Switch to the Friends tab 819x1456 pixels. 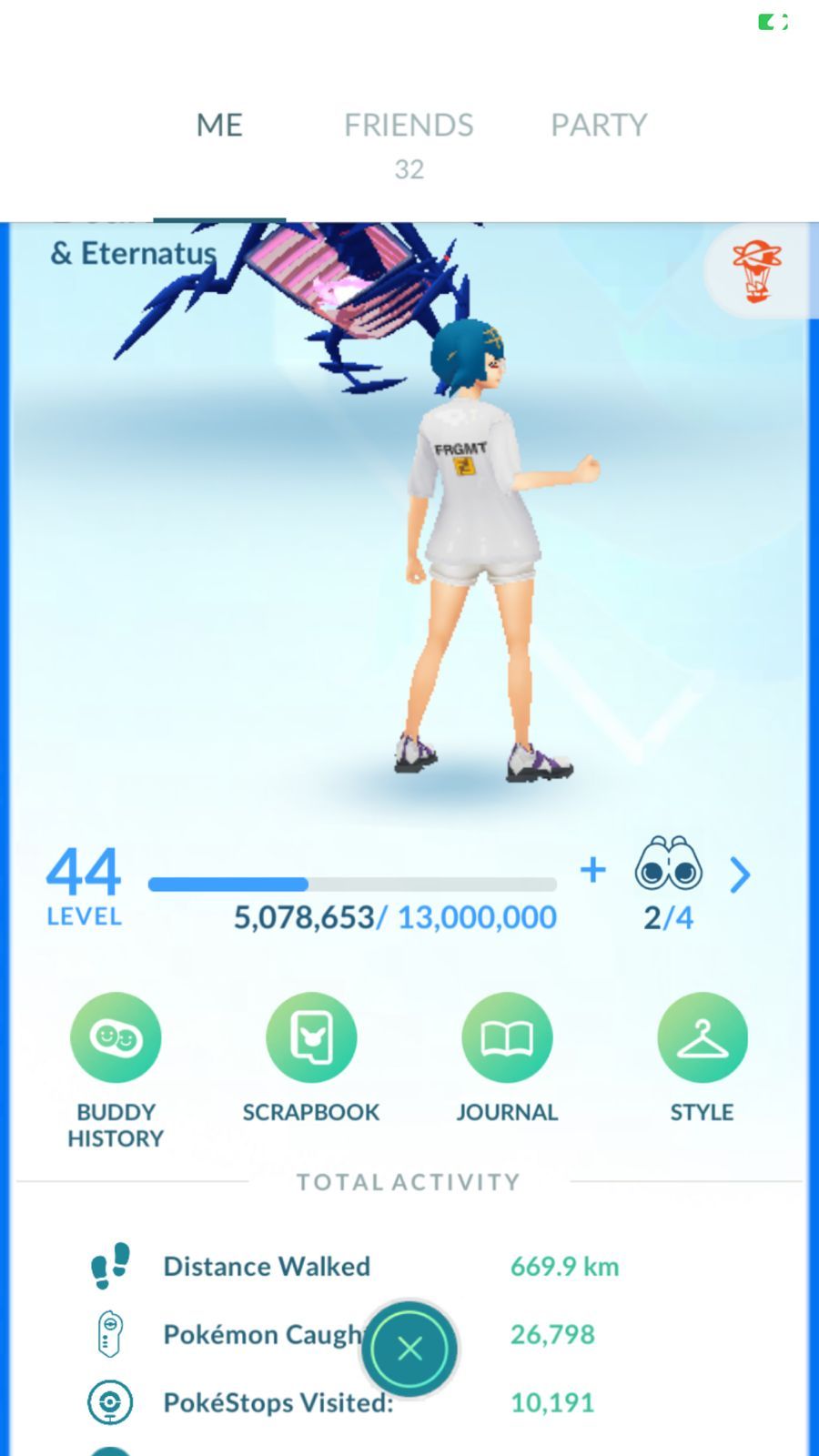coord(409,126)
